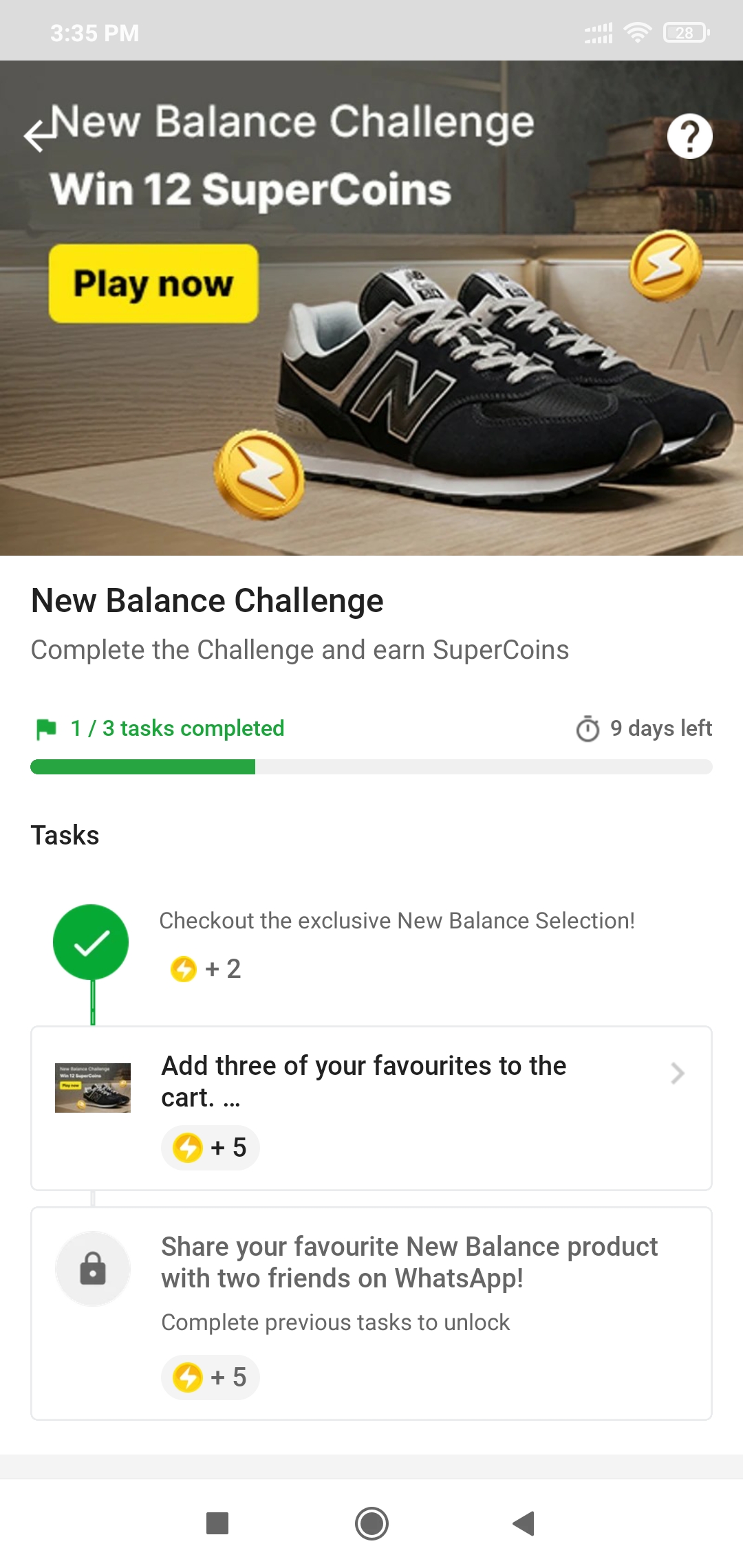Tap the Tasks section heading
This screenshot has height=1568, width=743.
[x=64, y=834]
